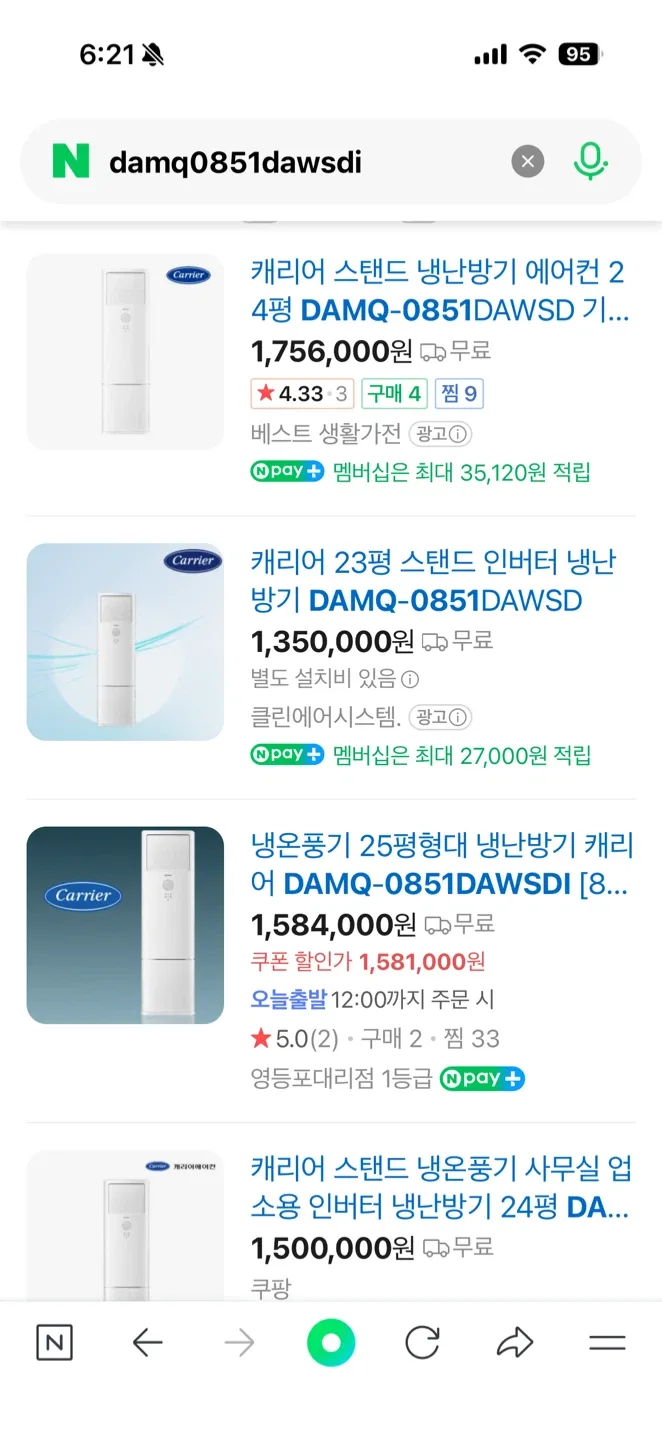Viewport: 662px width, 1440px height.
Task: Show ad info for 베스트 생활가전
Action: [x=440, y=434]
